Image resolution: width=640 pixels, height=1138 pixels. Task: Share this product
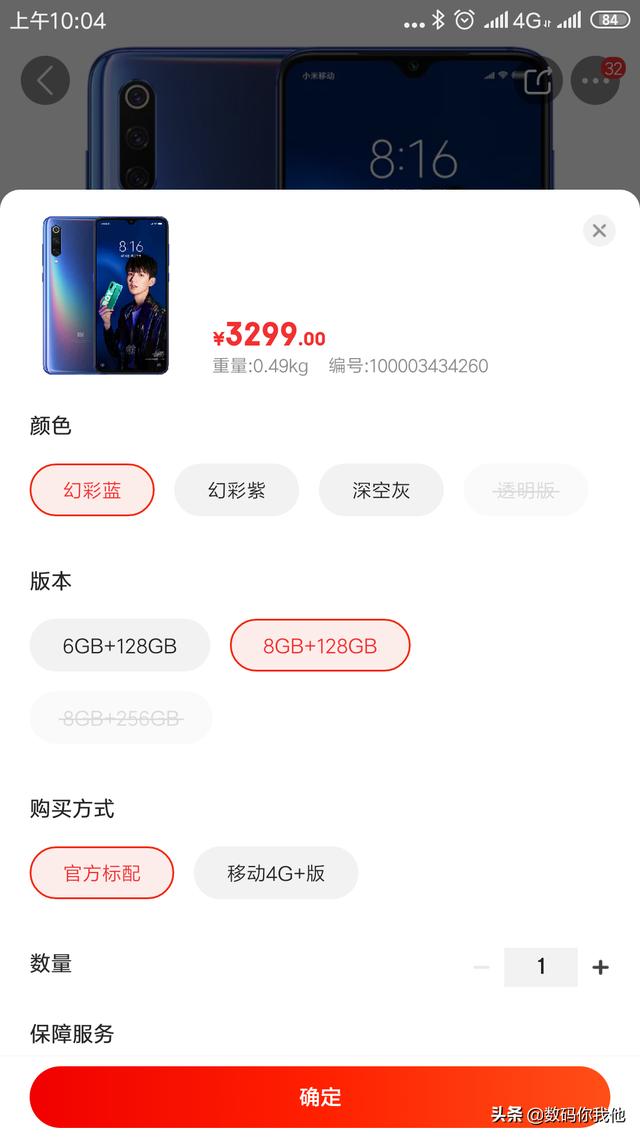pyautogui.click(x=538, y=82)
